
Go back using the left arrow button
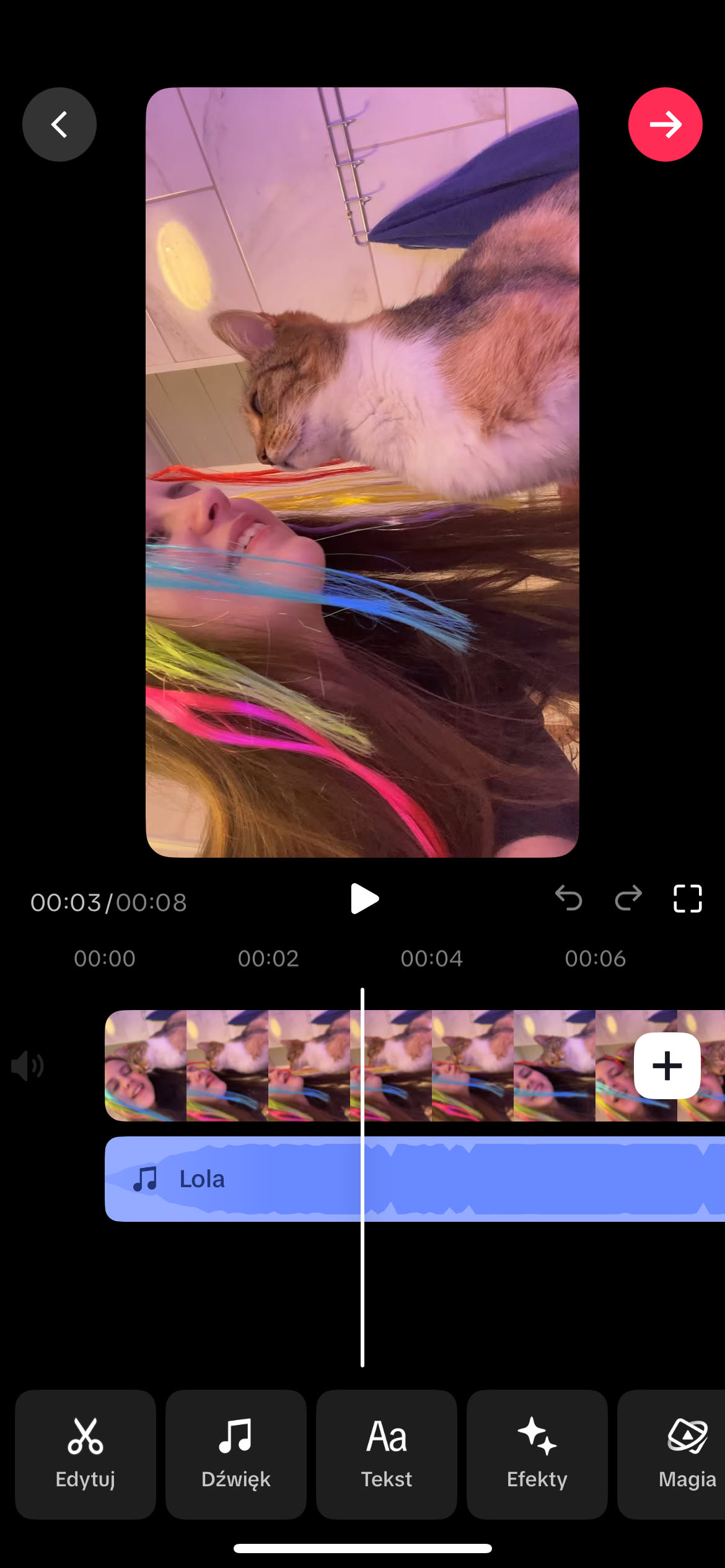click(x=59, y=124)
